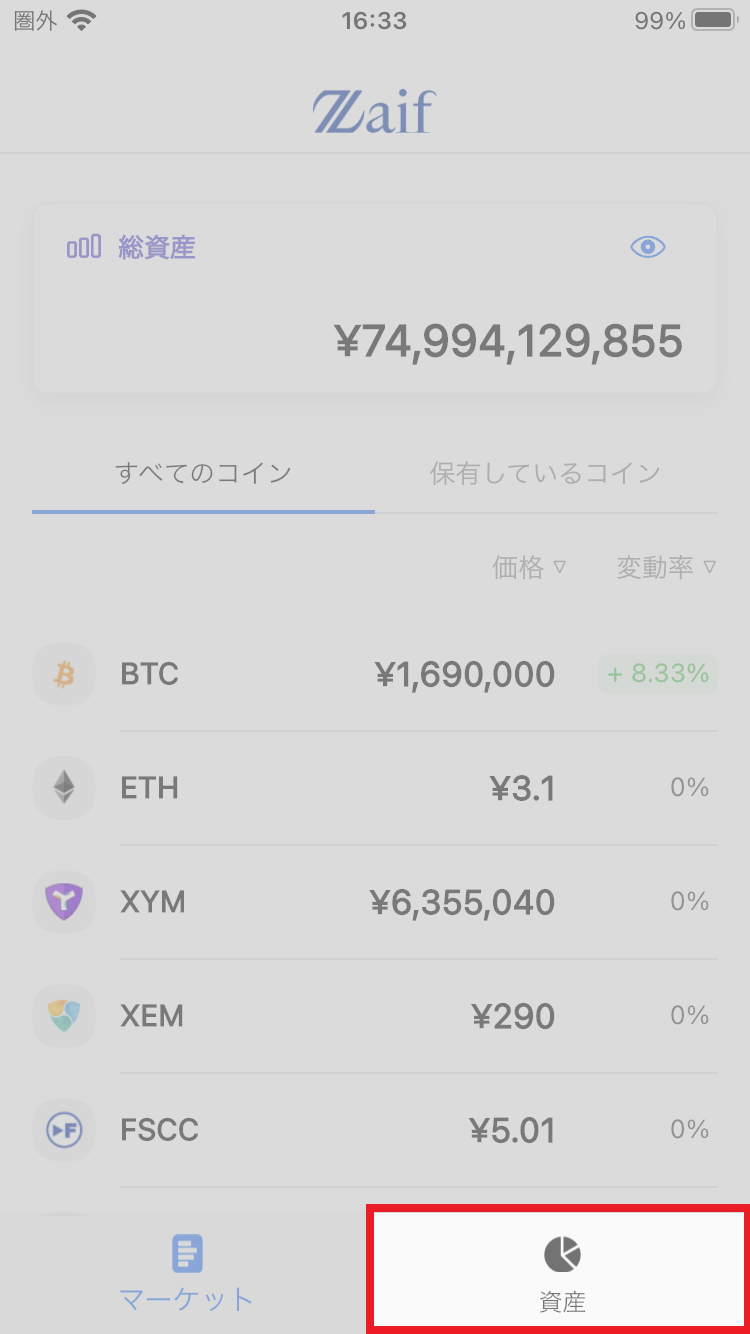Go to the マーケット tab
The height and width of the screenshot is (1334, 750).
click(x=187, y=1272)
